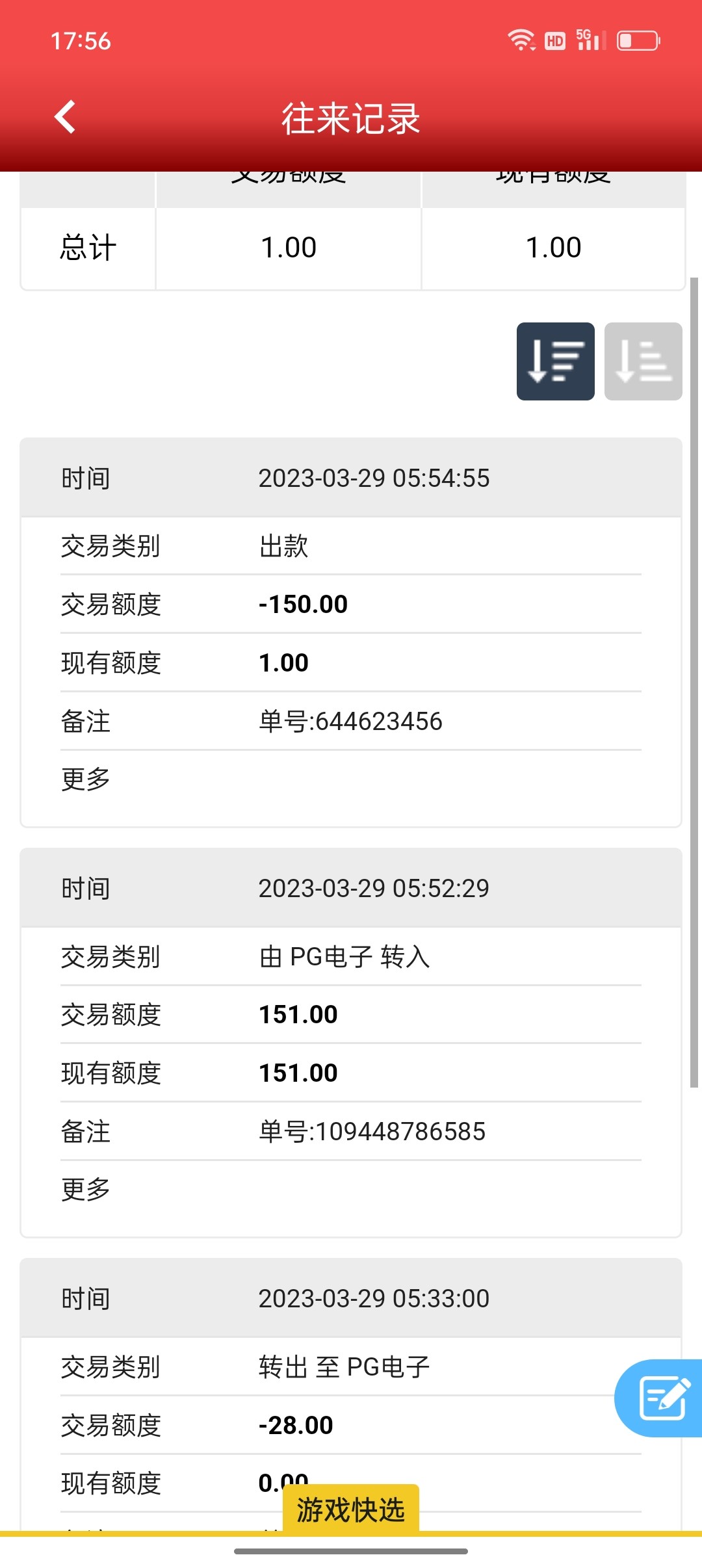Expand 更多 for the 05:54:55 出款 record
Image resolution: width=702 pixels, height=1568 pixels.
click(86, 779)
